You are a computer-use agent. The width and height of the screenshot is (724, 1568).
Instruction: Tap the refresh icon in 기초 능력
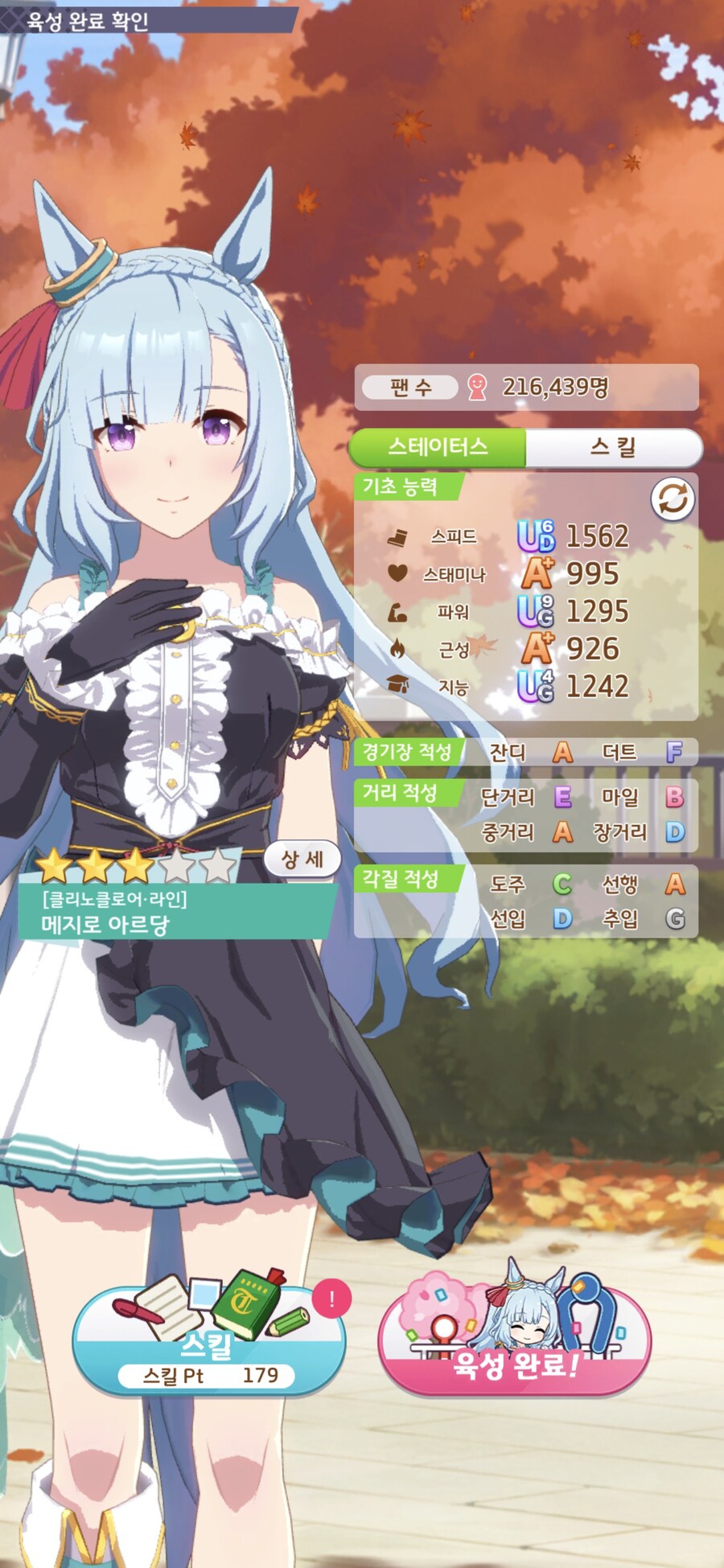(x=673, y=499)
